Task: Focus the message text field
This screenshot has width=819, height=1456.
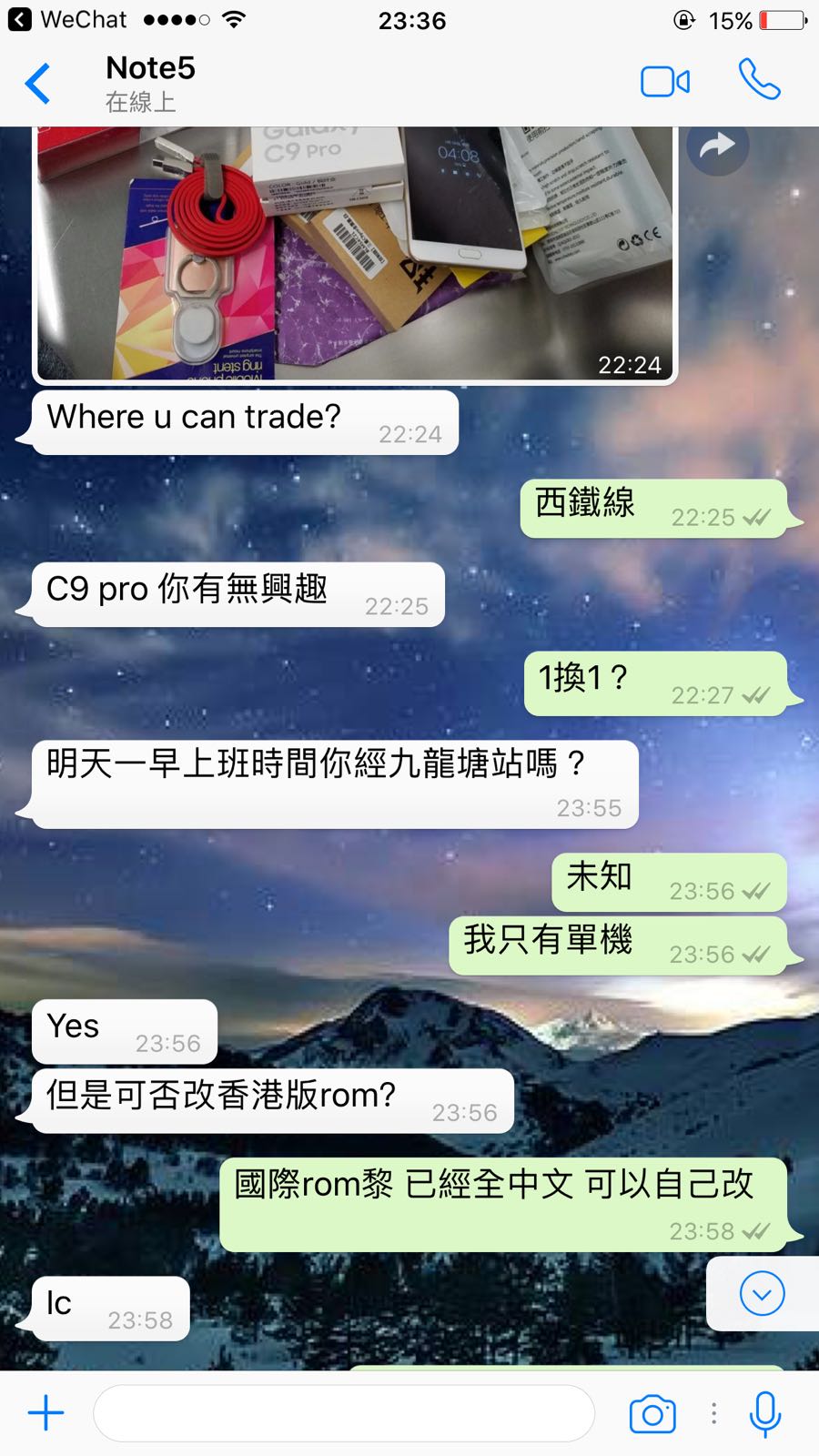Action: (x=344, y=1413)
